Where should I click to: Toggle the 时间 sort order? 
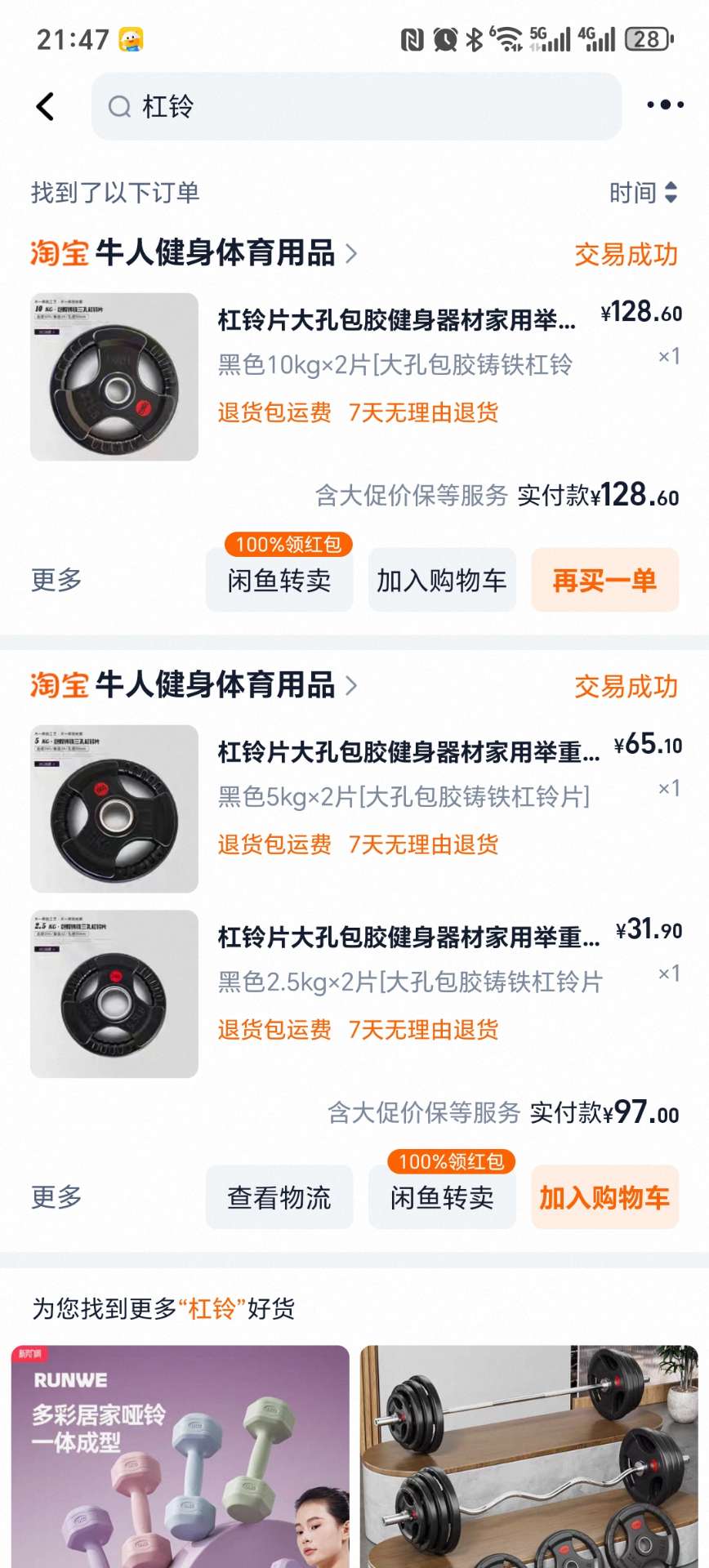point(643,193)
